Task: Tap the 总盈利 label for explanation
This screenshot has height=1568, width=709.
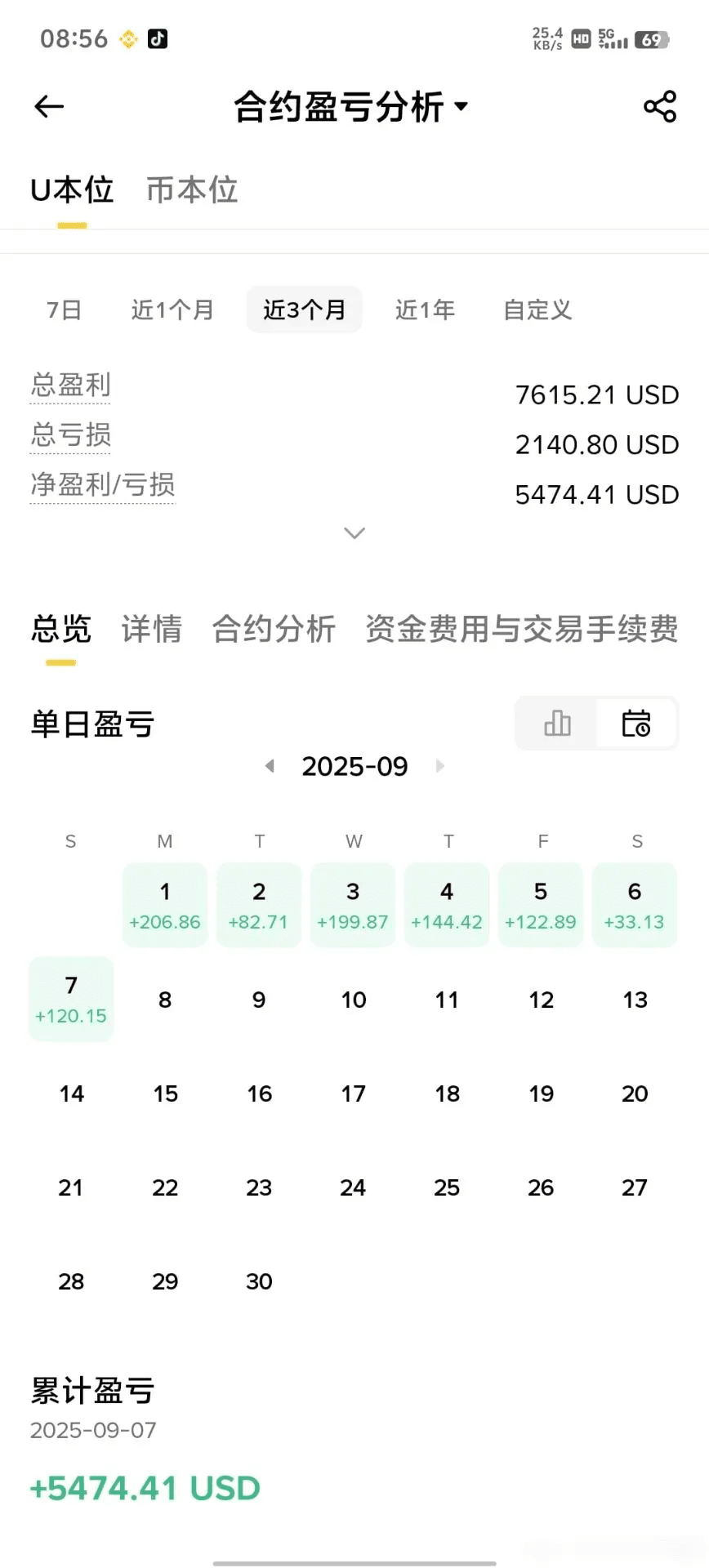Action: click(70, 385)
